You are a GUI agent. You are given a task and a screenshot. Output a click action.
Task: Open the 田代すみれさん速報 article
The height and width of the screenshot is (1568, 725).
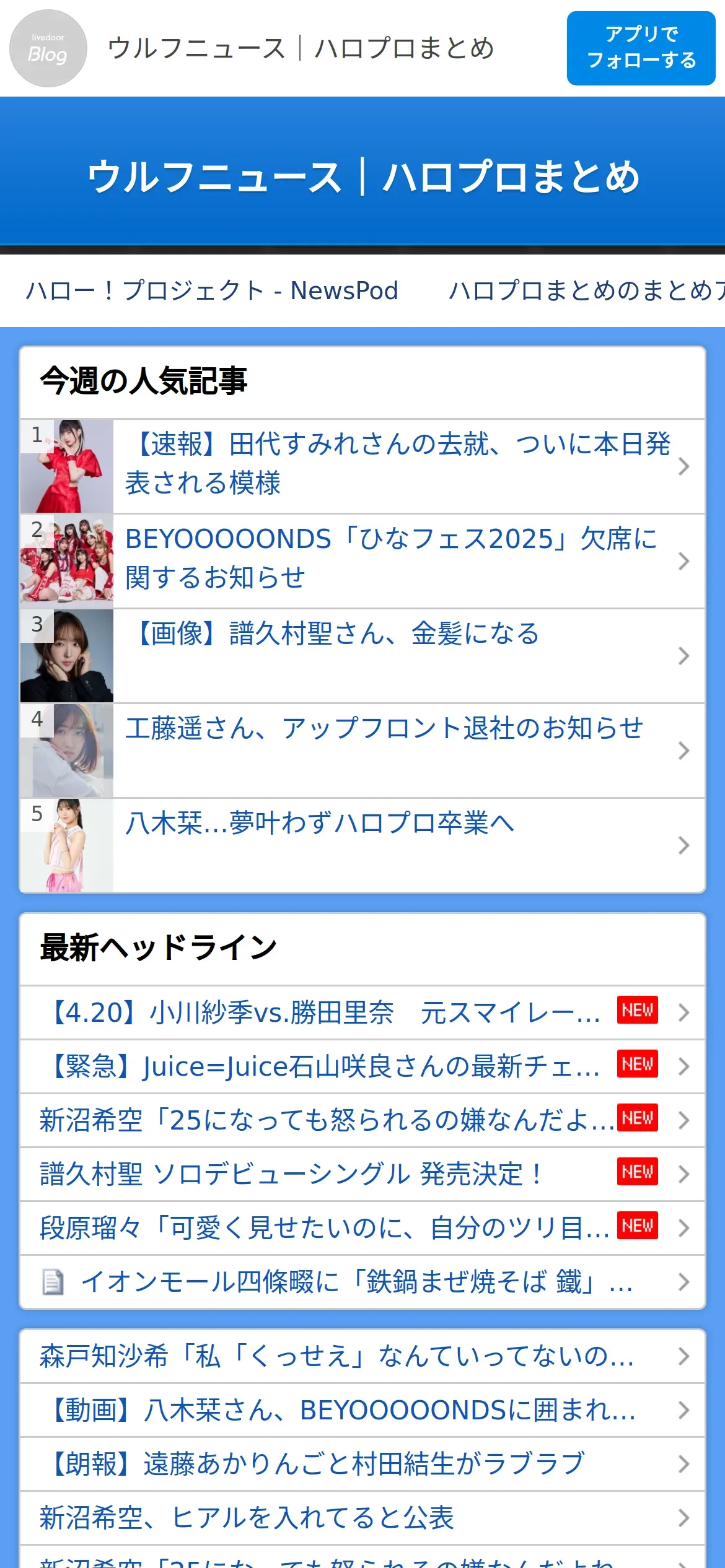[397, 464]
